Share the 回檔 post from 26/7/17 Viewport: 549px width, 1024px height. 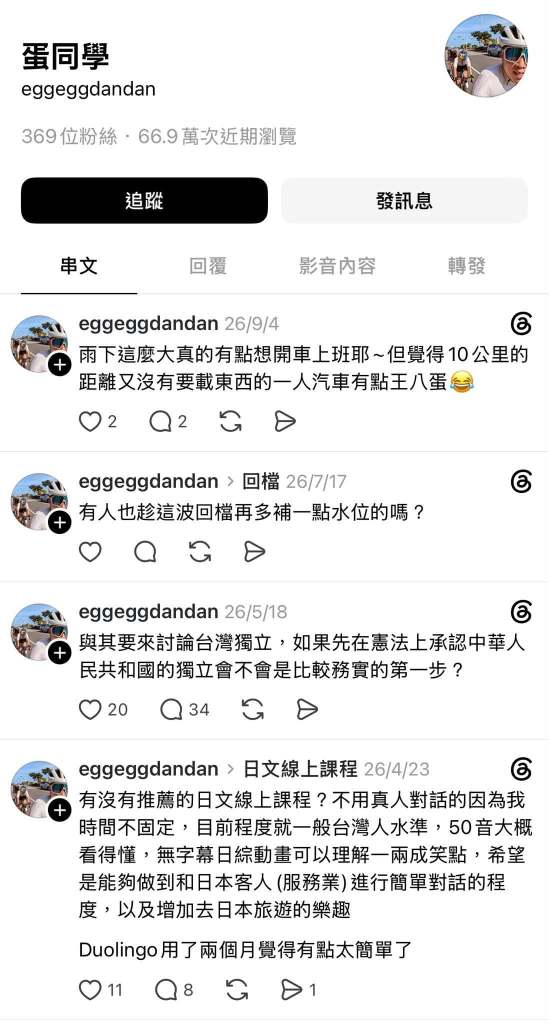pos(255,552)
